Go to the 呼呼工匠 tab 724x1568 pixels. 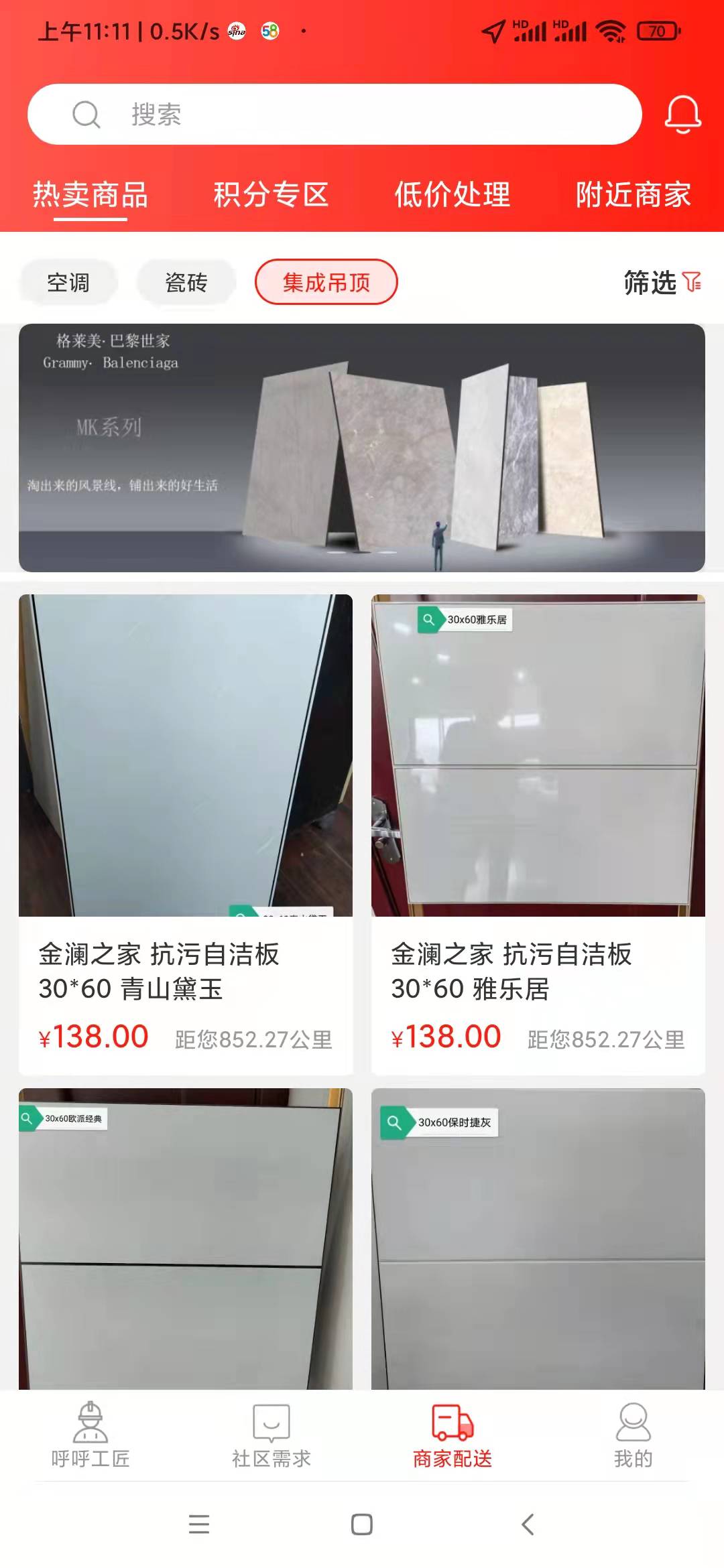click(x=90, y=1435)
